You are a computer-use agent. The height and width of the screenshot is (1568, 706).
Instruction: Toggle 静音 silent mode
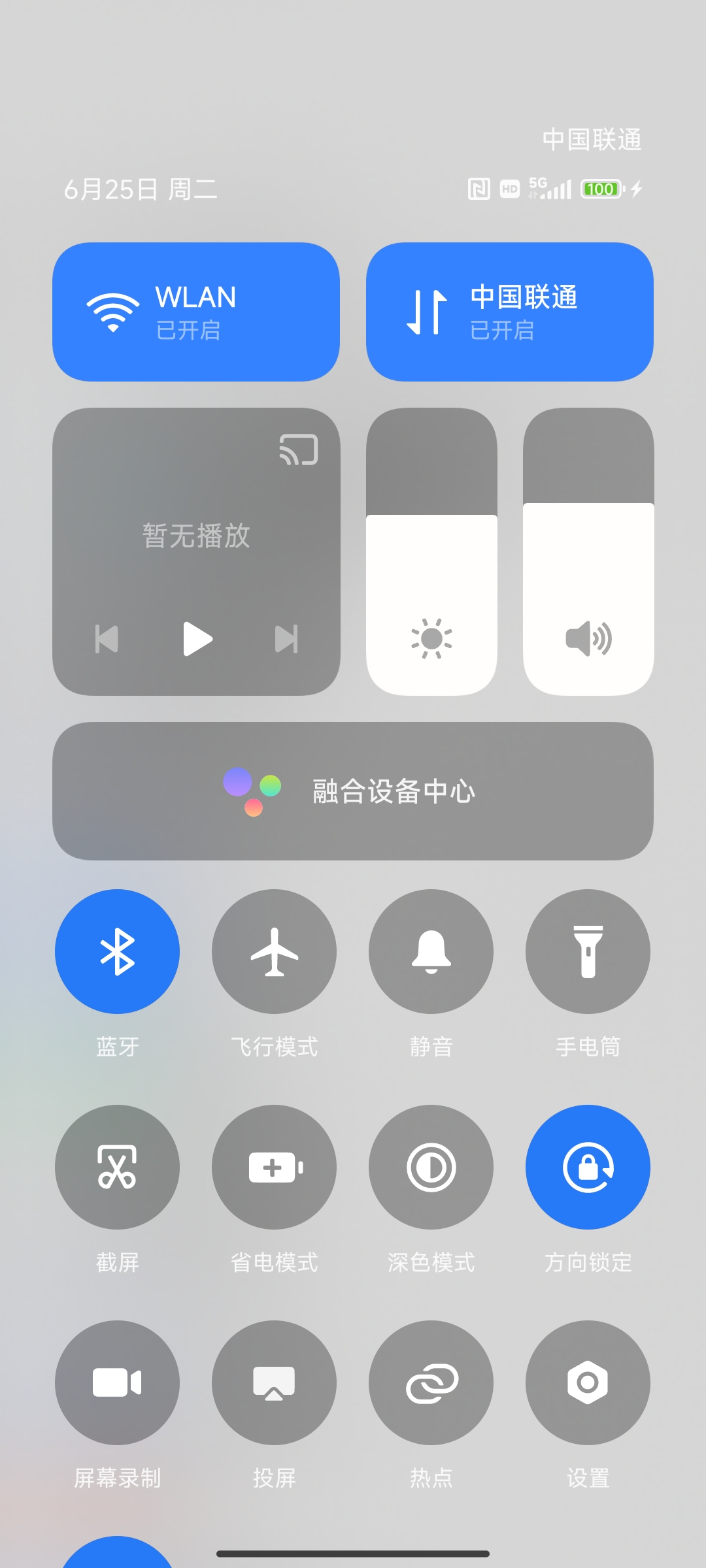coord(431,951)
